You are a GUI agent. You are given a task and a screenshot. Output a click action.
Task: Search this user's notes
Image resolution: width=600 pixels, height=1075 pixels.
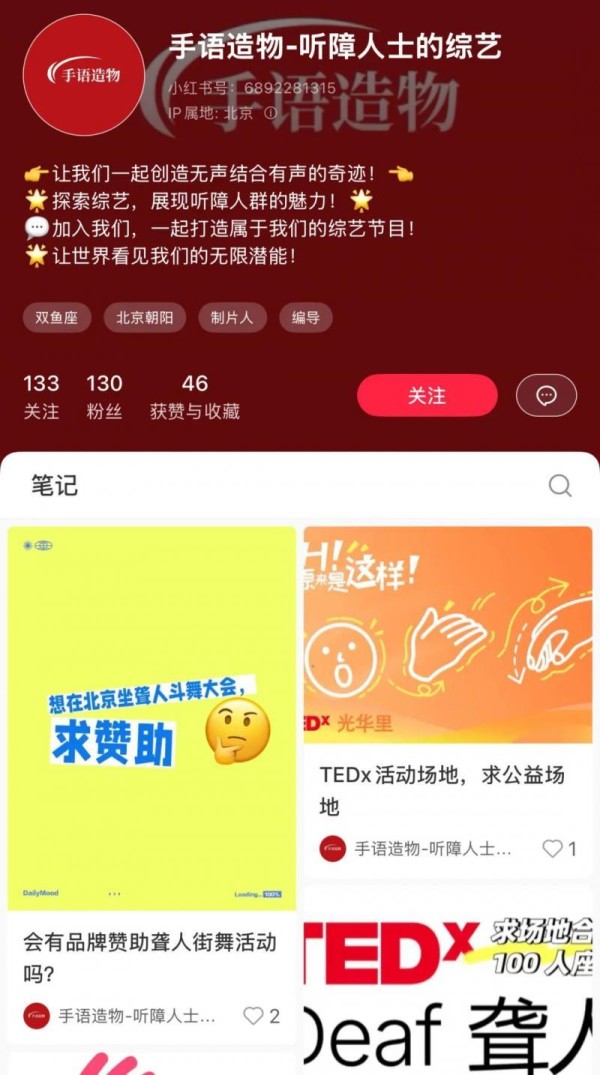tap(560, 486)
